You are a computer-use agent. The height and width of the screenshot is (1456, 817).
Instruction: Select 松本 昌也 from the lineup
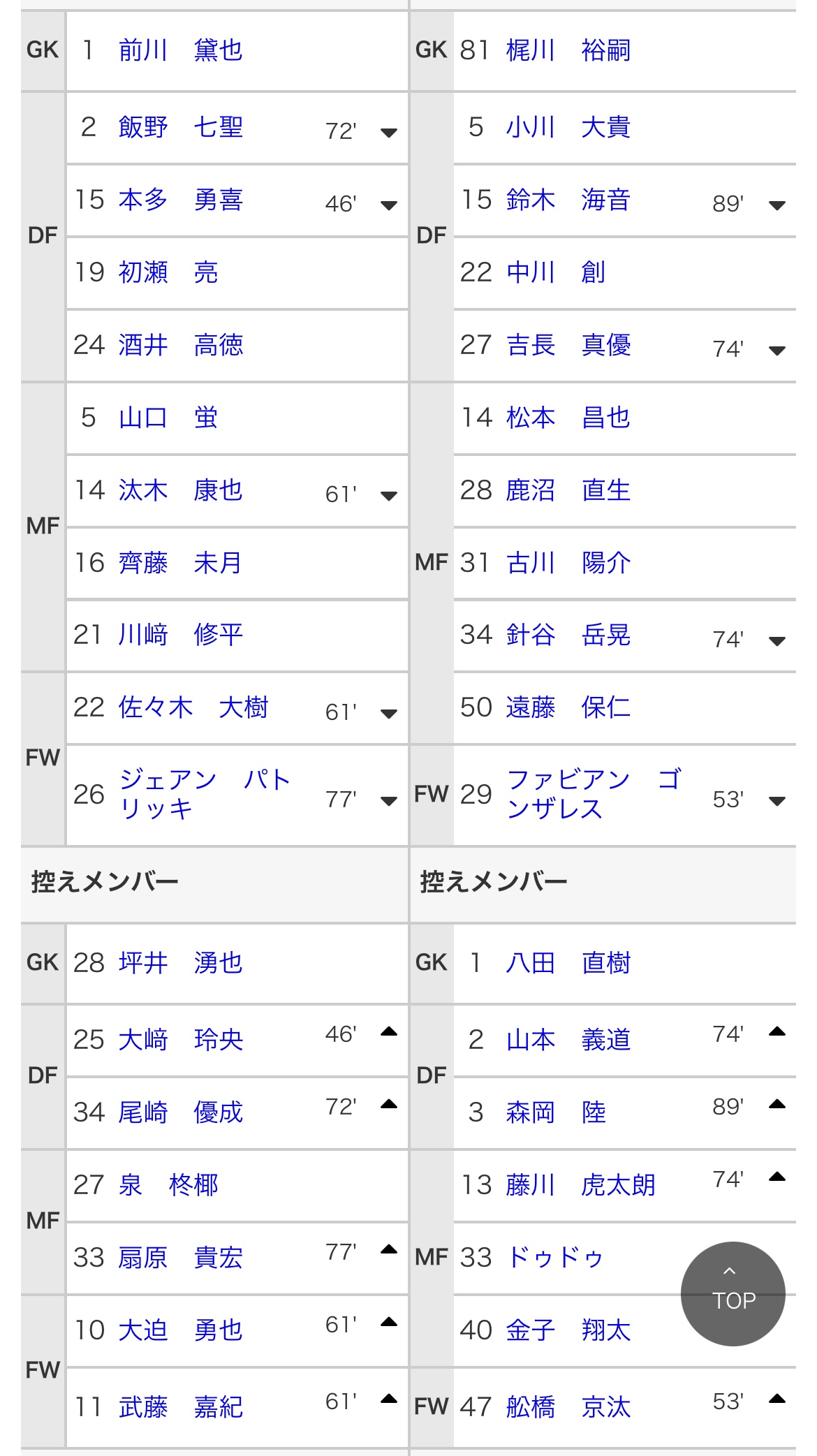568,418
